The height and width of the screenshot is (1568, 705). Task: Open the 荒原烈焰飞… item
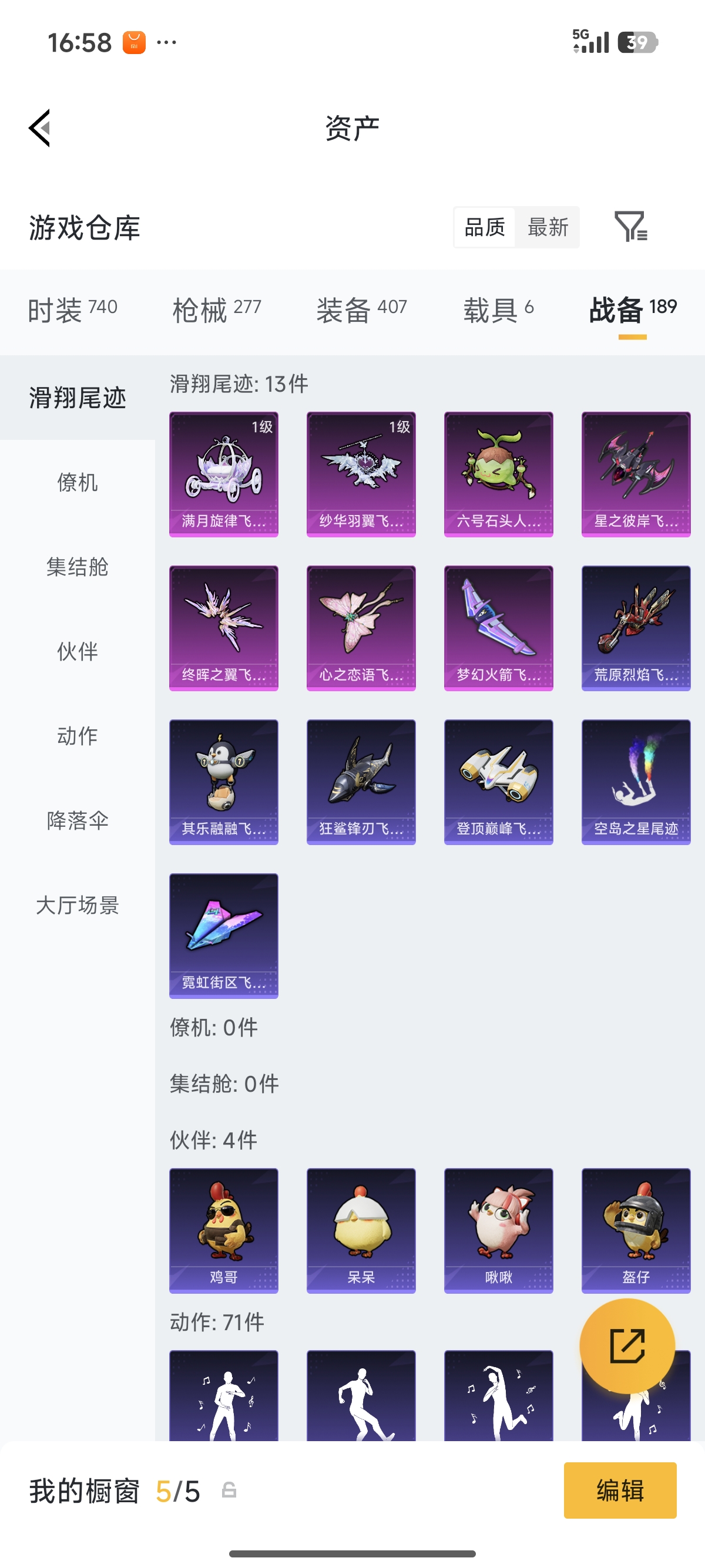tap(636, 628)
